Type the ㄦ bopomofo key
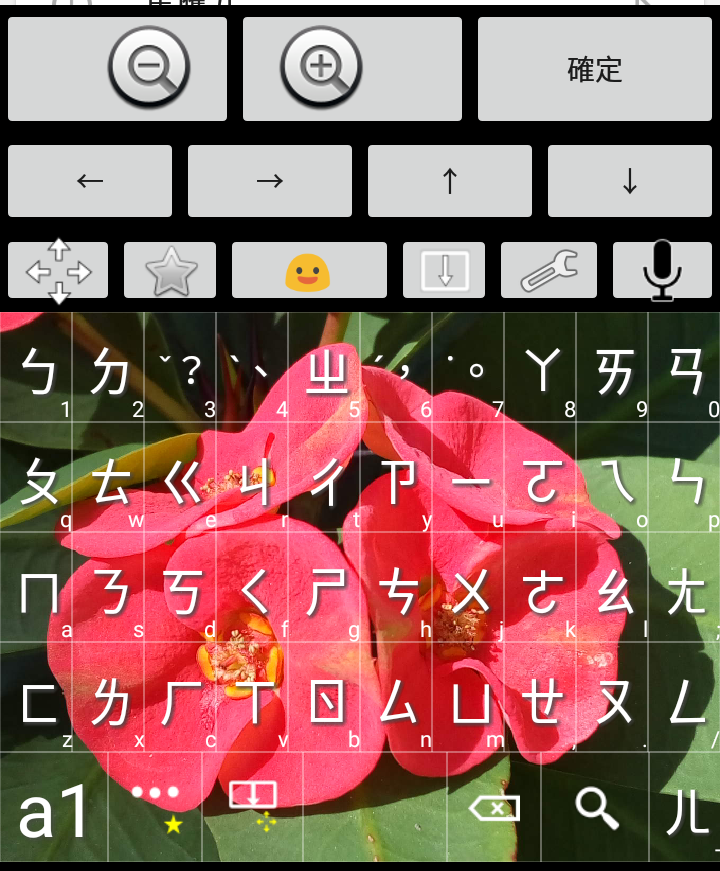 click(686, 812)
